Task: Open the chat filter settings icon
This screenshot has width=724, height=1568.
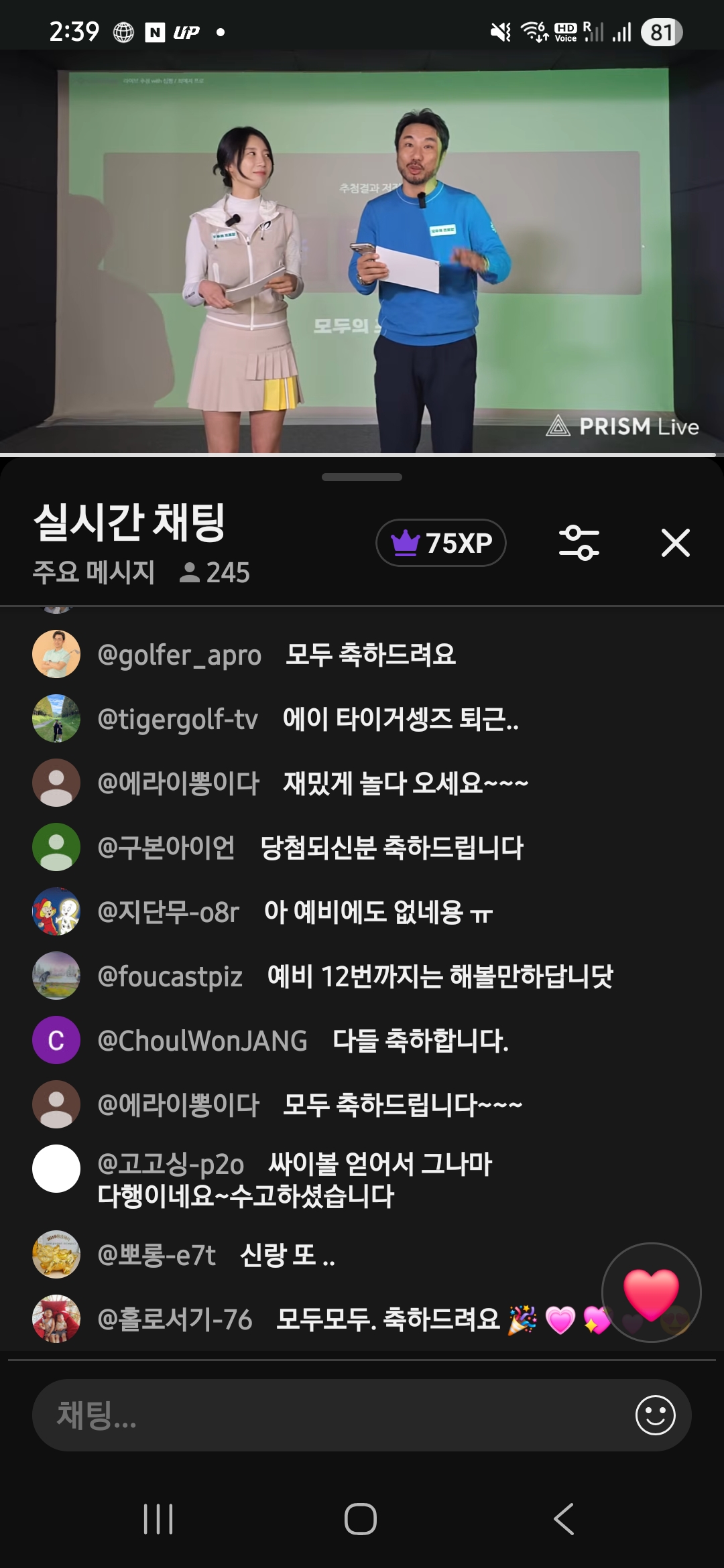Action: point(579,543)
